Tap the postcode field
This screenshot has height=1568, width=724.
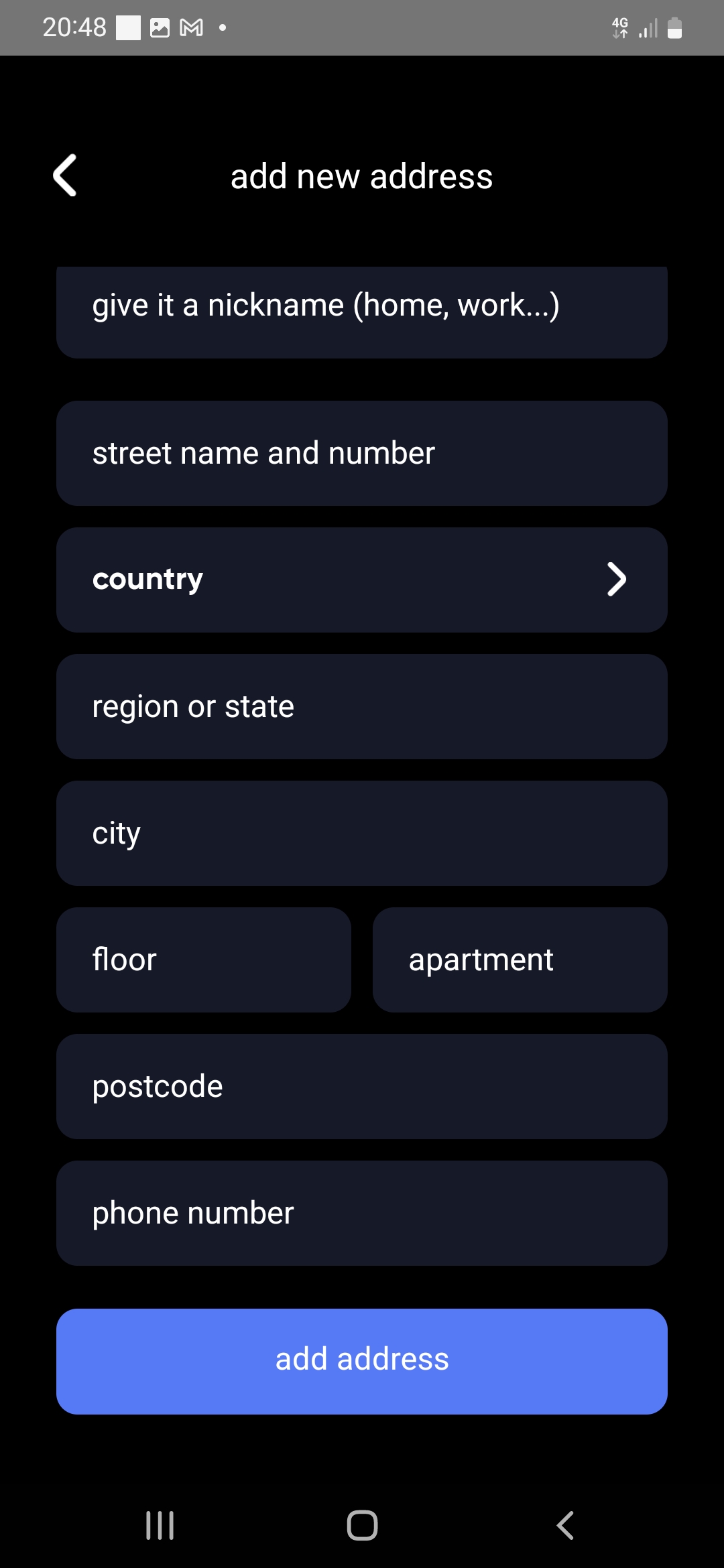point(362,1086)
